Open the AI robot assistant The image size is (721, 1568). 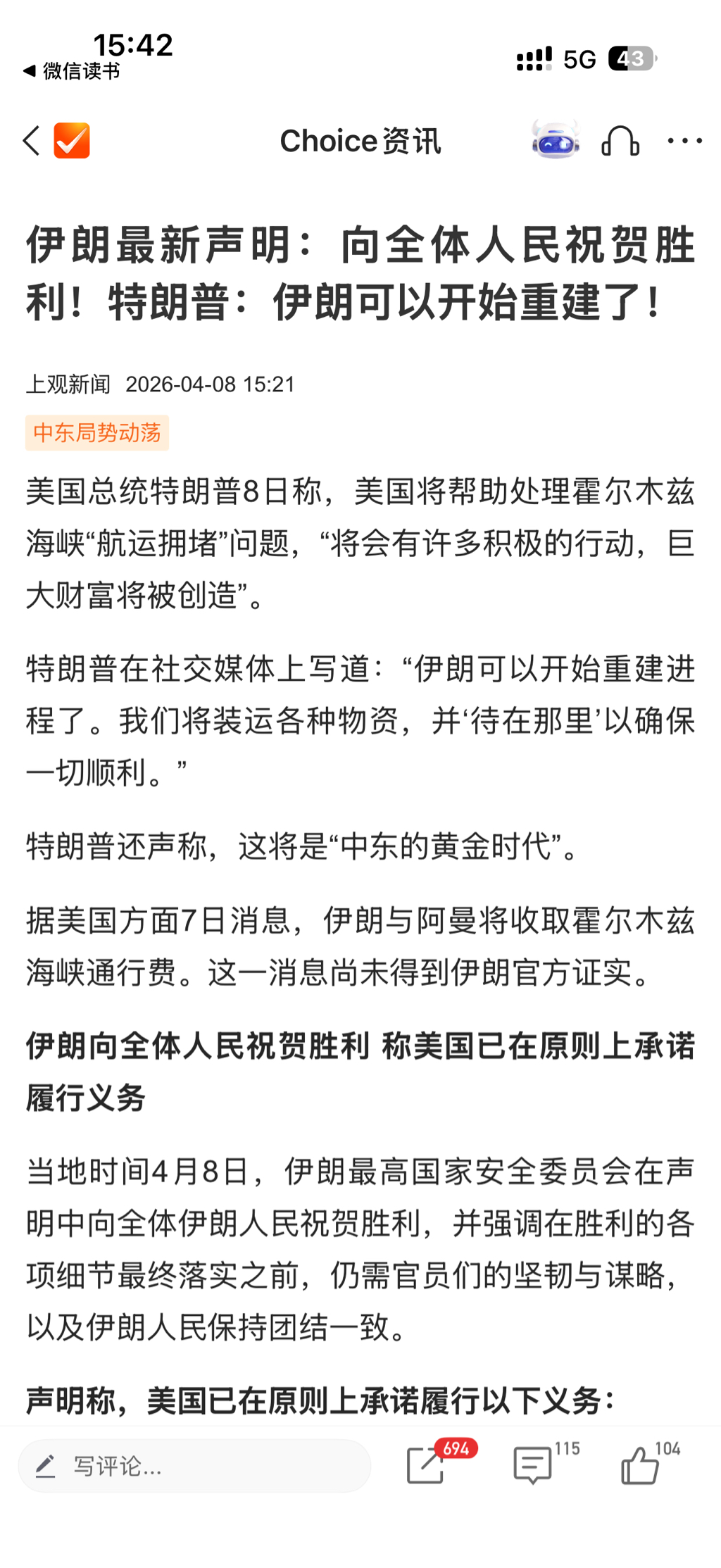pos(555,139)
